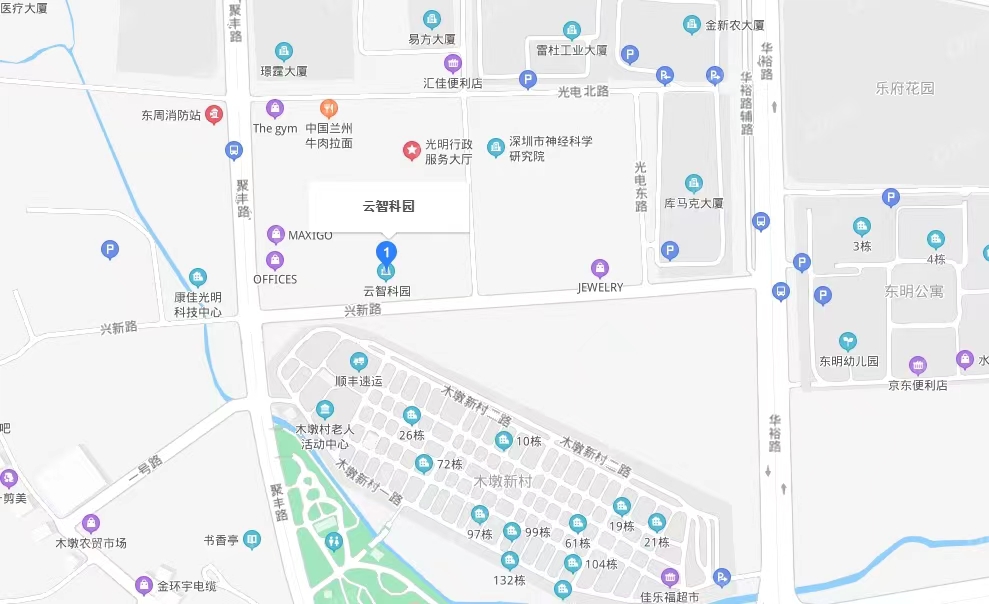Select the 顺丰速运 marker
The image size is (989, 604).
point(358,362)
